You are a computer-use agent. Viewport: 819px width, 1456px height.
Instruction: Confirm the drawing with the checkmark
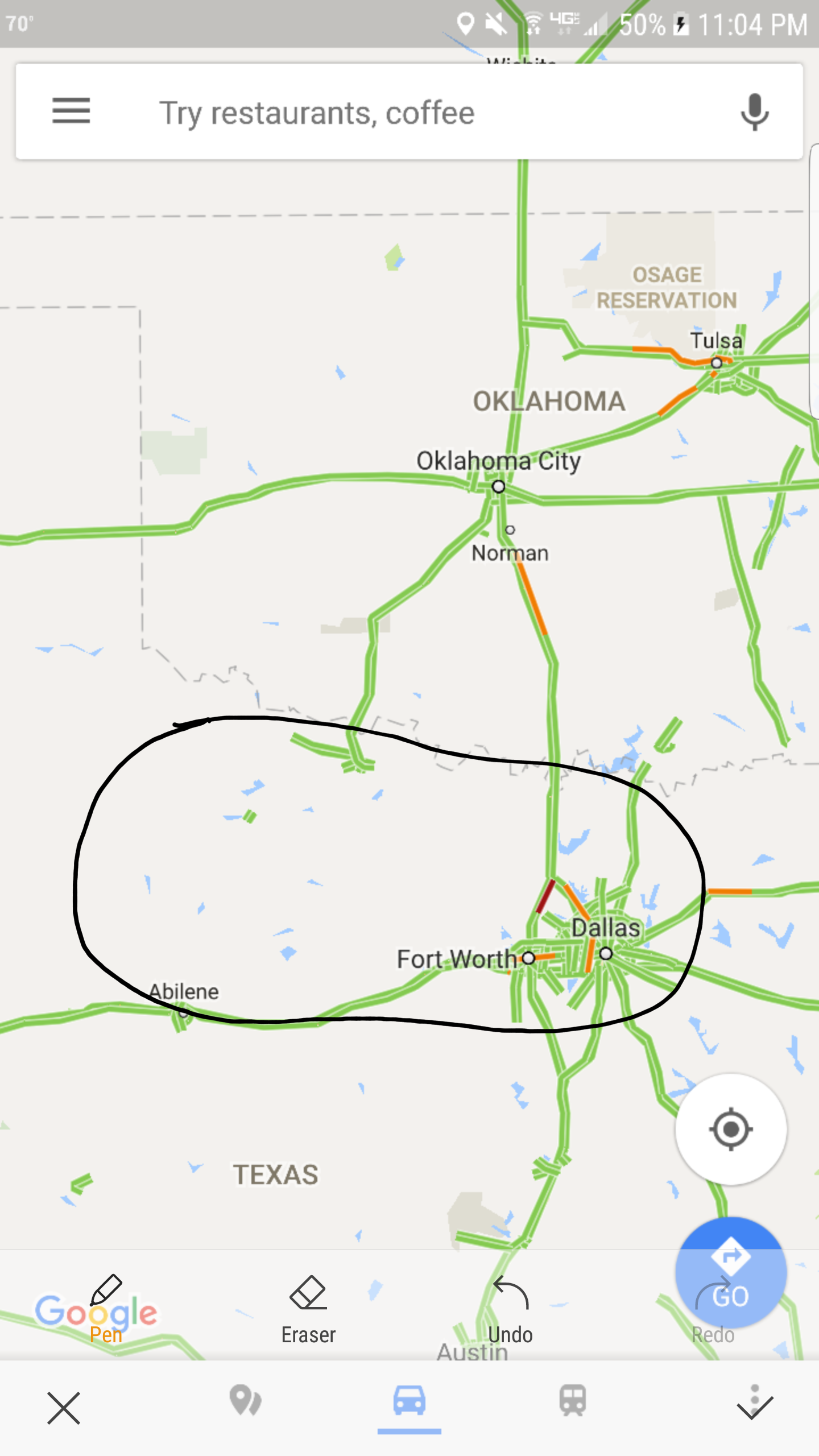[755, 1404]
